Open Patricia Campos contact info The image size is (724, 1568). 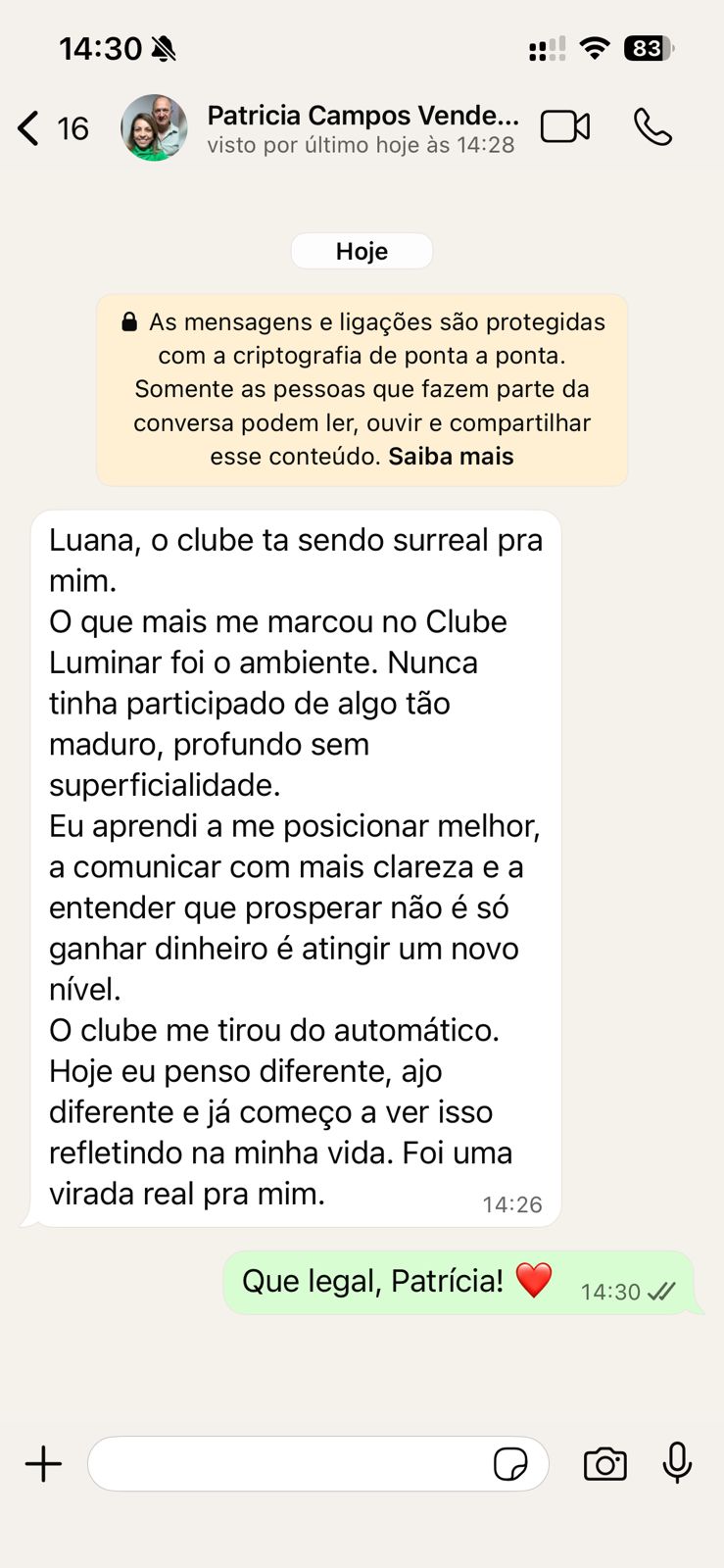pos(362,127)
